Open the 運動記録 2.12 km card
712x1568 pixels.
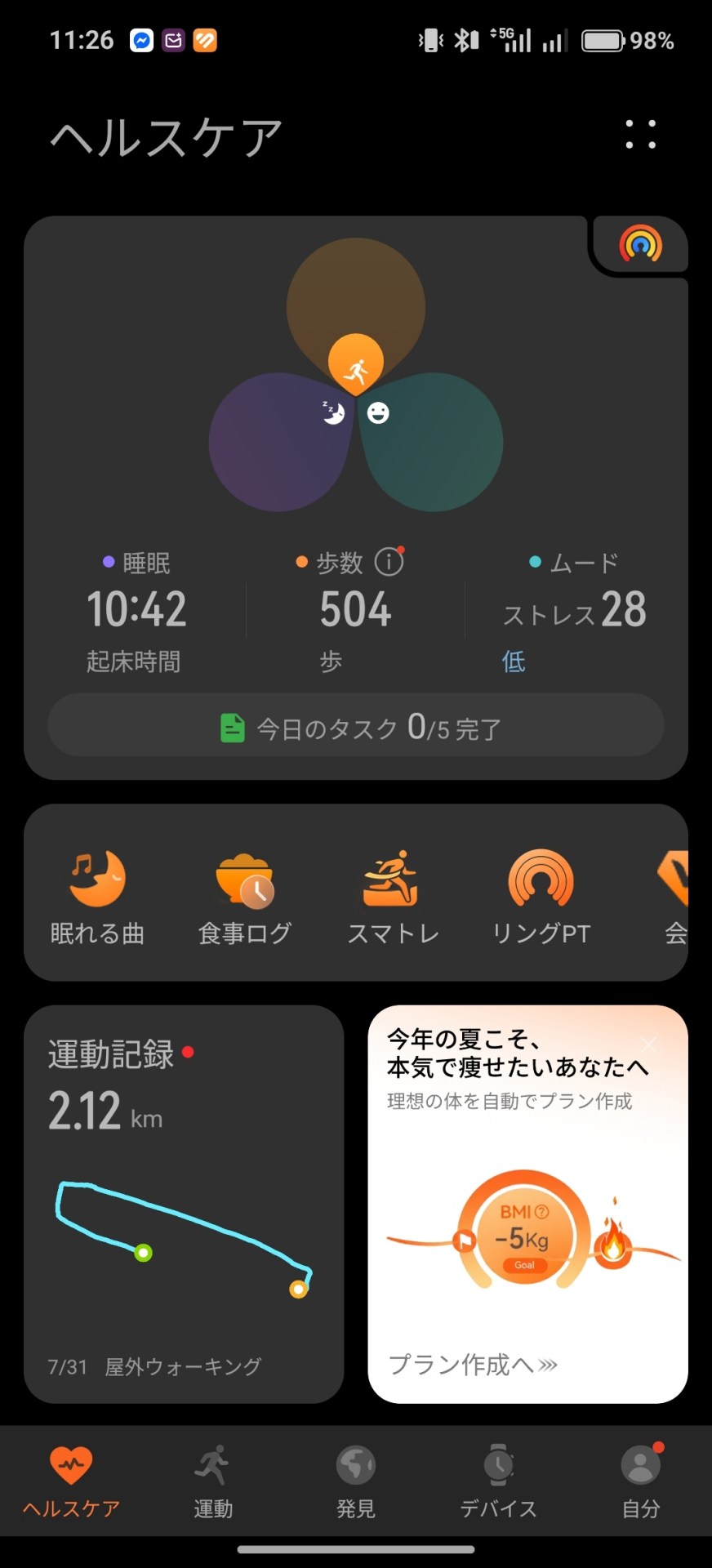coord(184,1204)
